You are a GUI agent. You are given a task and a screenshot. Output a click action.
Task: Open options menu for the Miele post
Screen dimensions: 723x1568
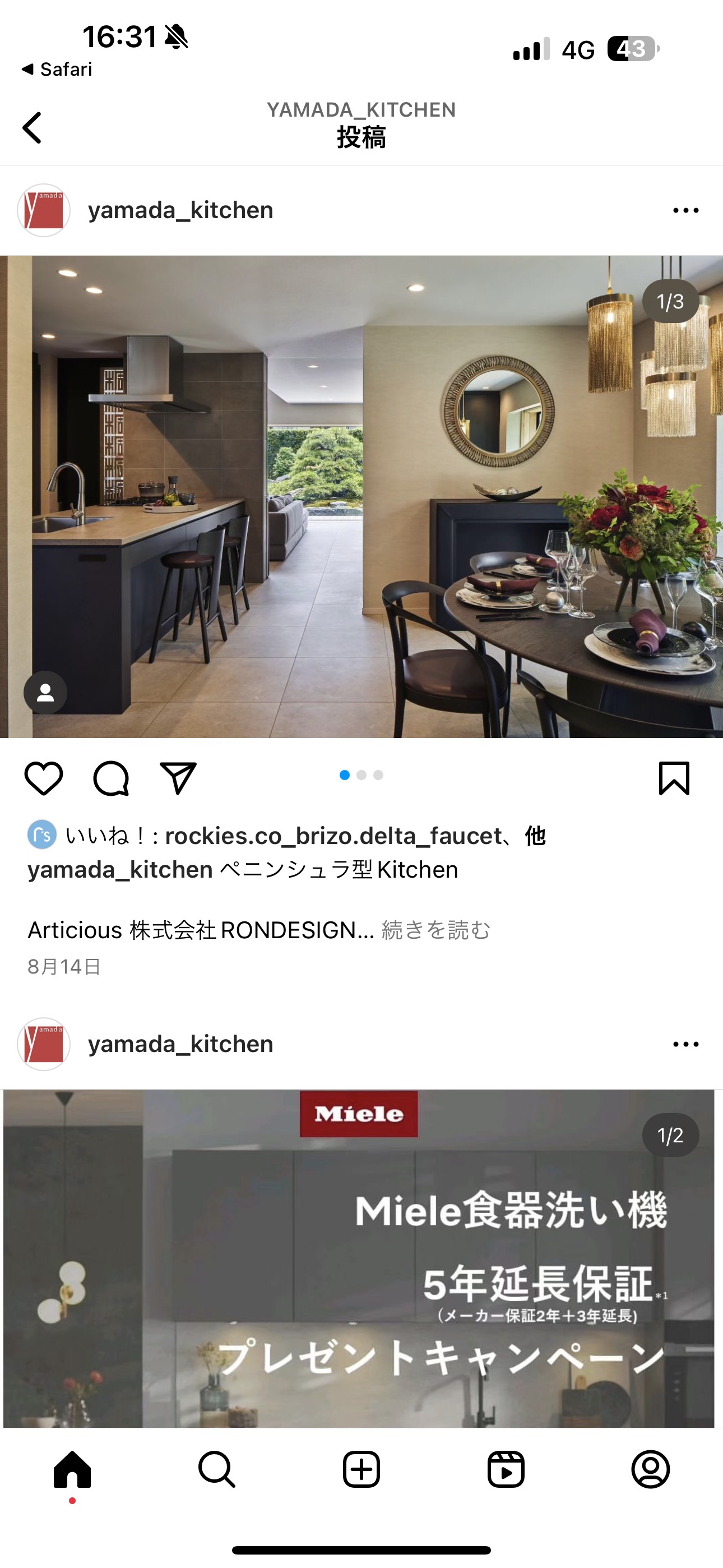(686, 1045)
